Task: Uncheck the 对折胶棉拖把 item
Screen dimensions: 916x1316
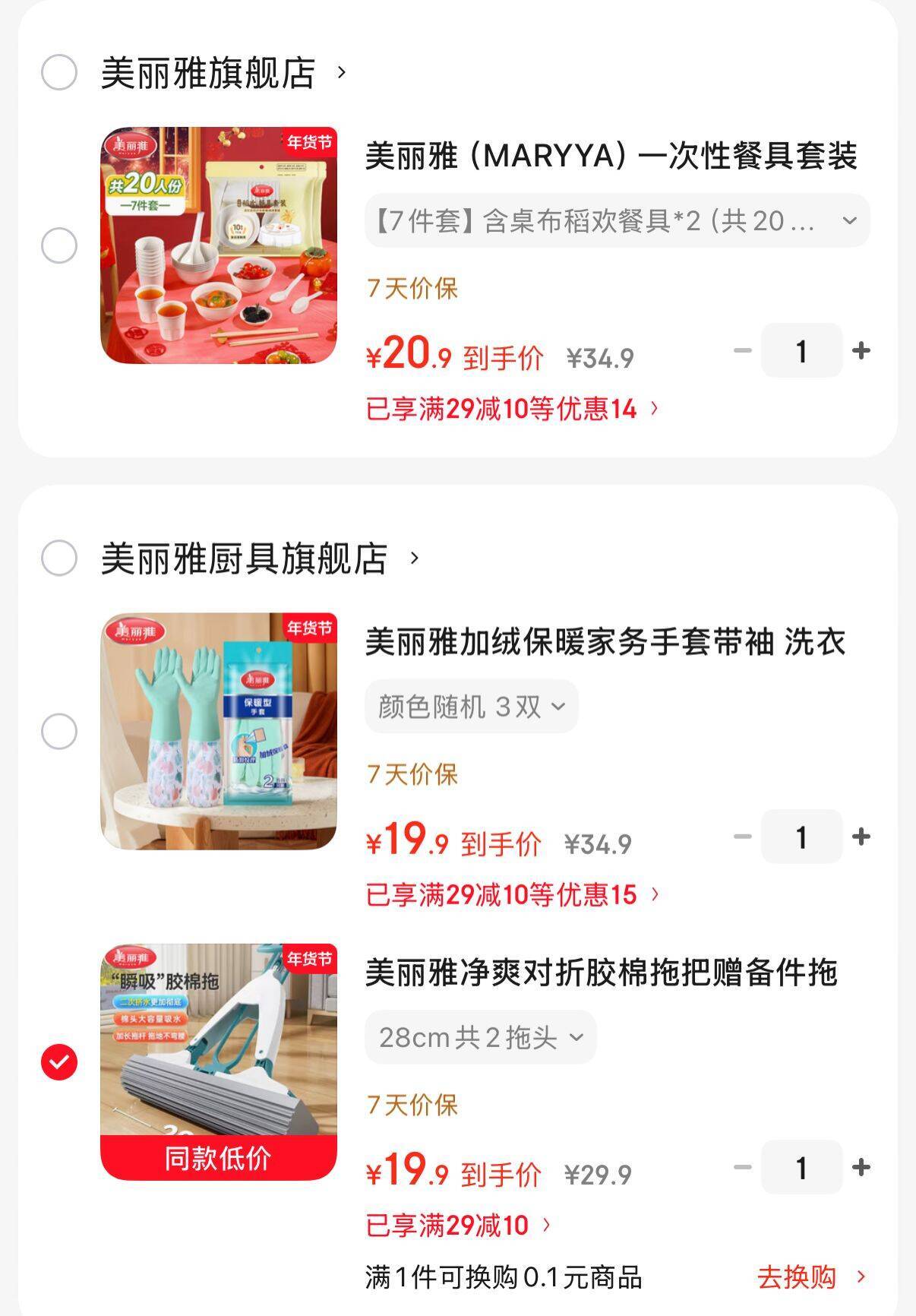Action: coord(59,1061)
